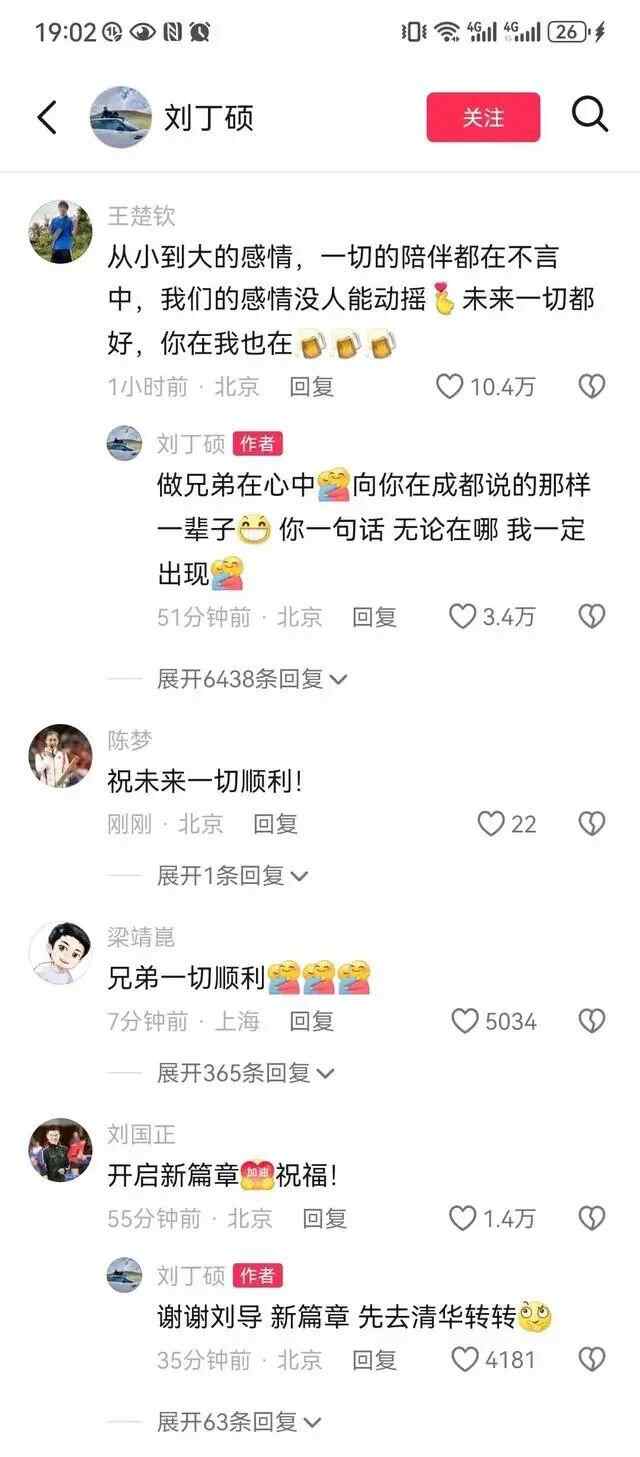Dislike 梁靖崑's comment with broken heart

pyautogui.click(x=592, y=1021)
